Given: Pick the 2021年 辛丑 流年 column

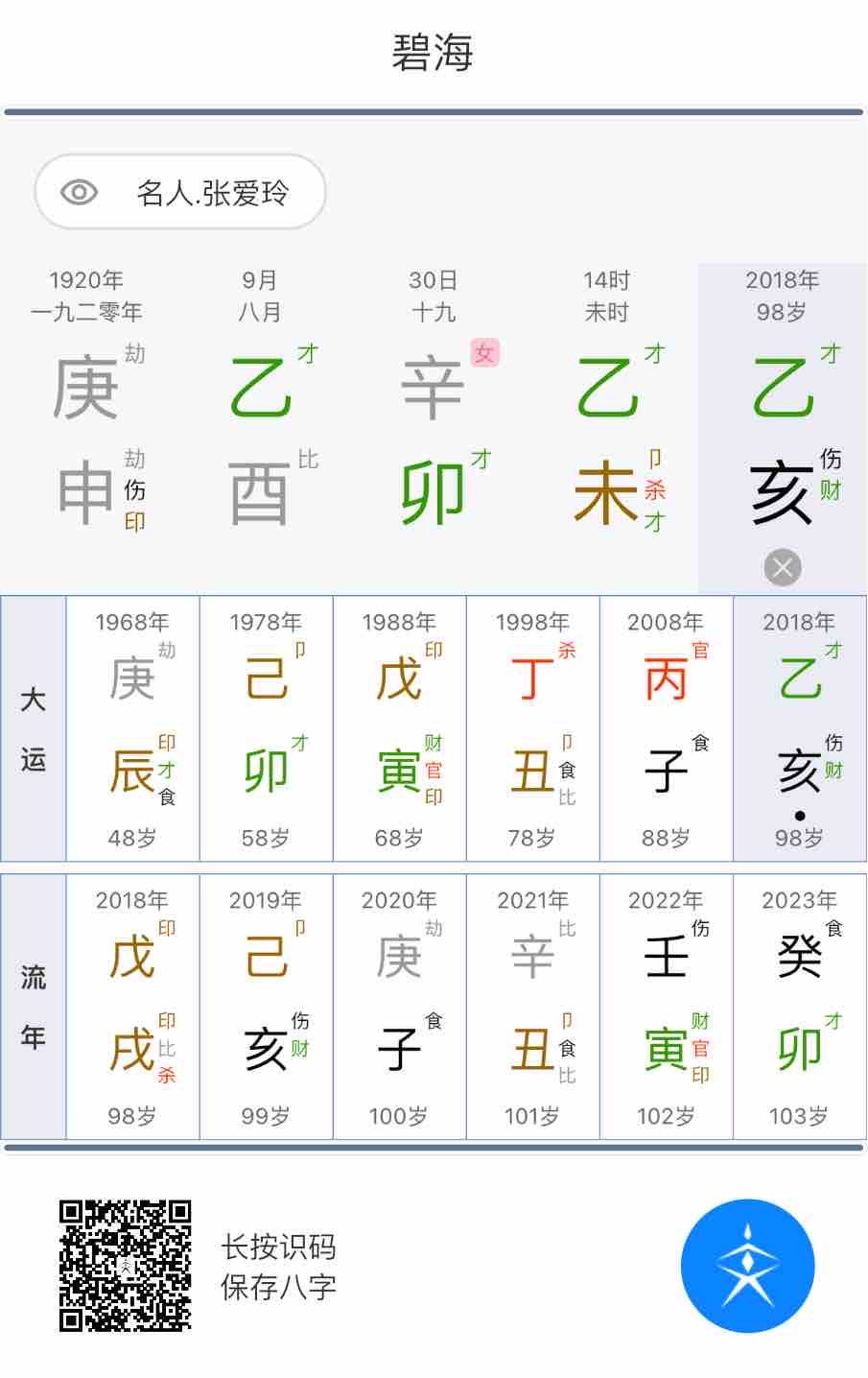Looking at the screenshot, I should point(532,1007).
